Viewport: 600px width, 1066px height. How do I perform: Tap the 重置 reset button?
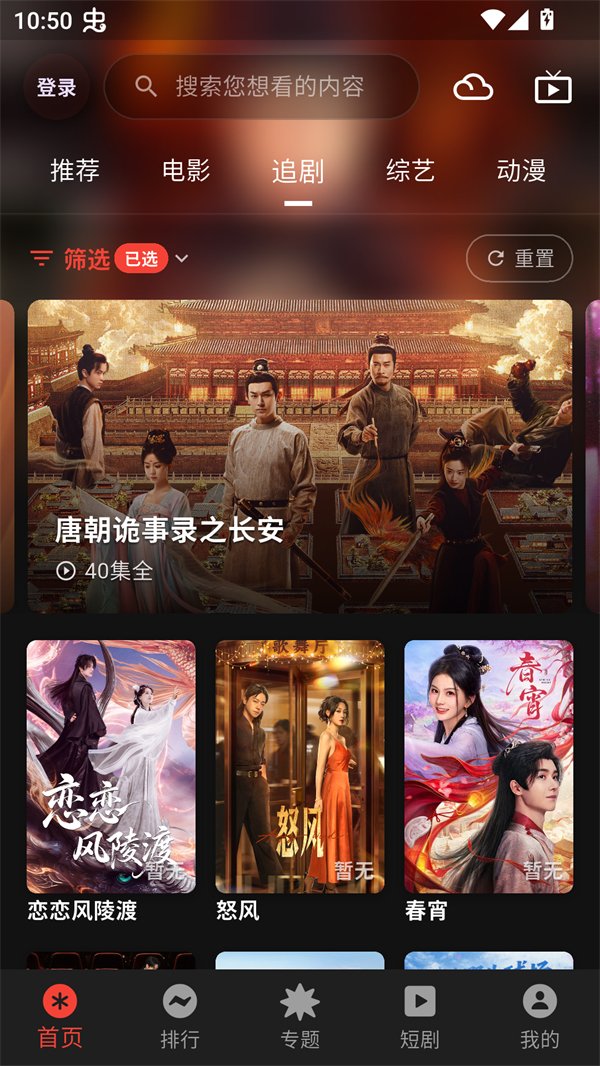pyautogui.click(x=519, y=259)
